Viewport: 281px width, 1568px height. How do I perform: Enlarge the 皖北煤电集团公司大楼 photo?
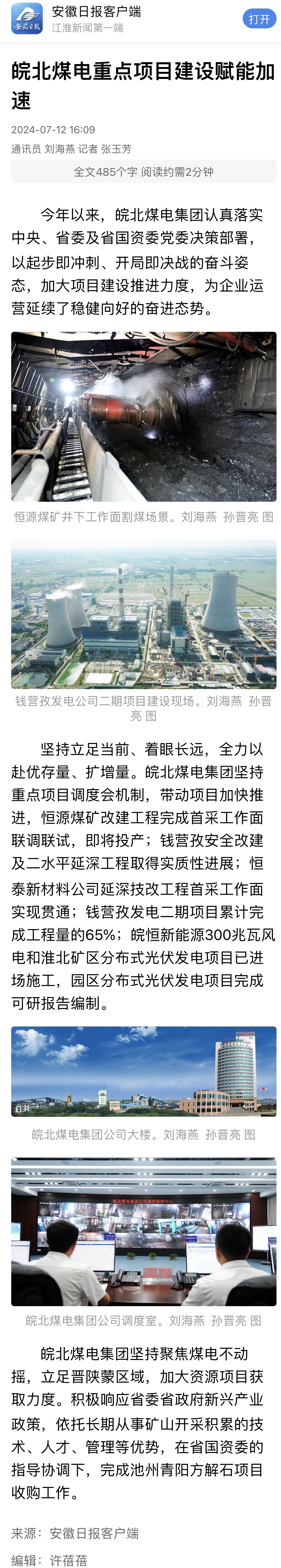144,1071
